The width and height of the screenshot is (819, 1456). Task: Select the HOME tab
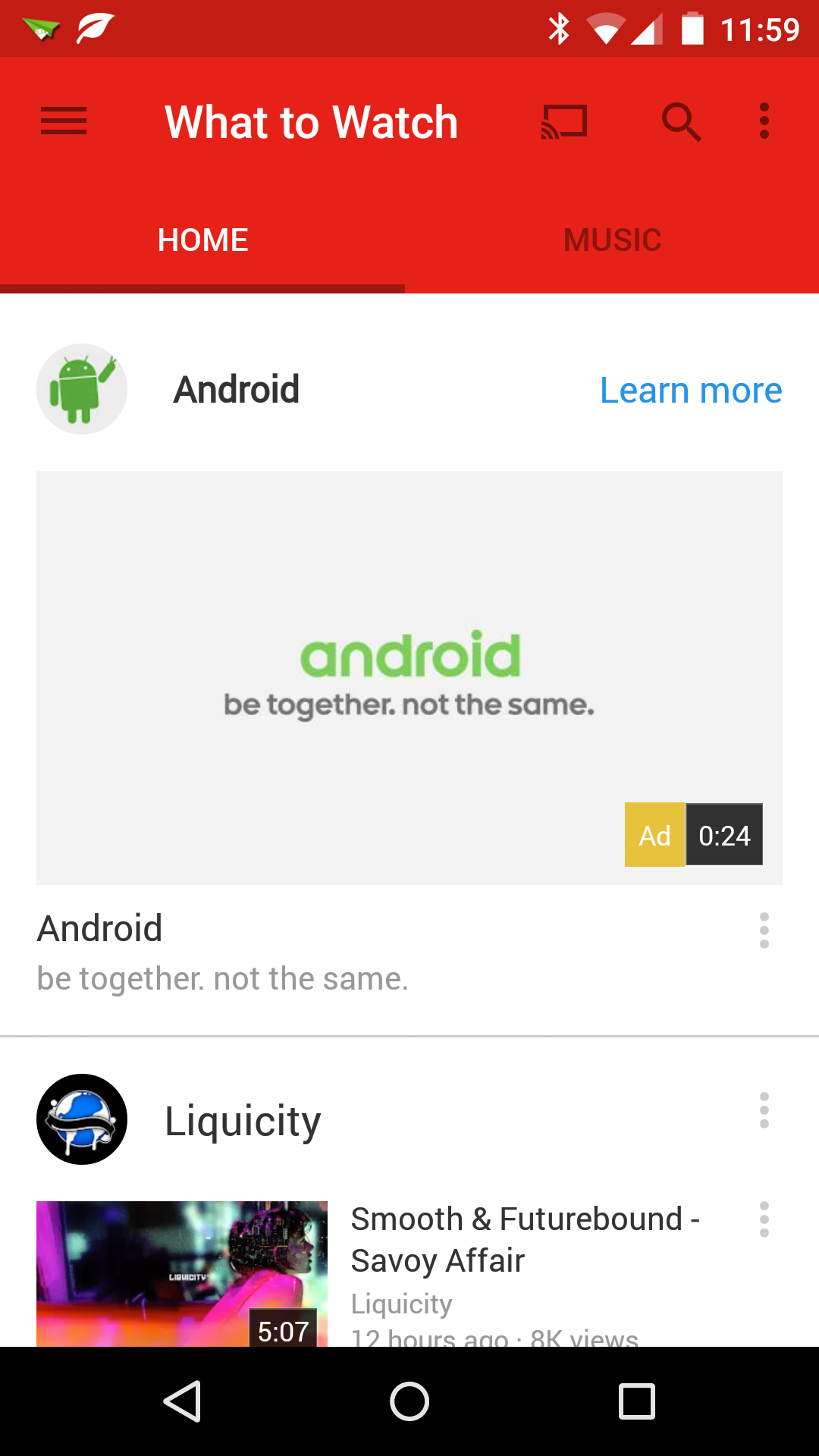pyautogui.click(x=202, y=240)
